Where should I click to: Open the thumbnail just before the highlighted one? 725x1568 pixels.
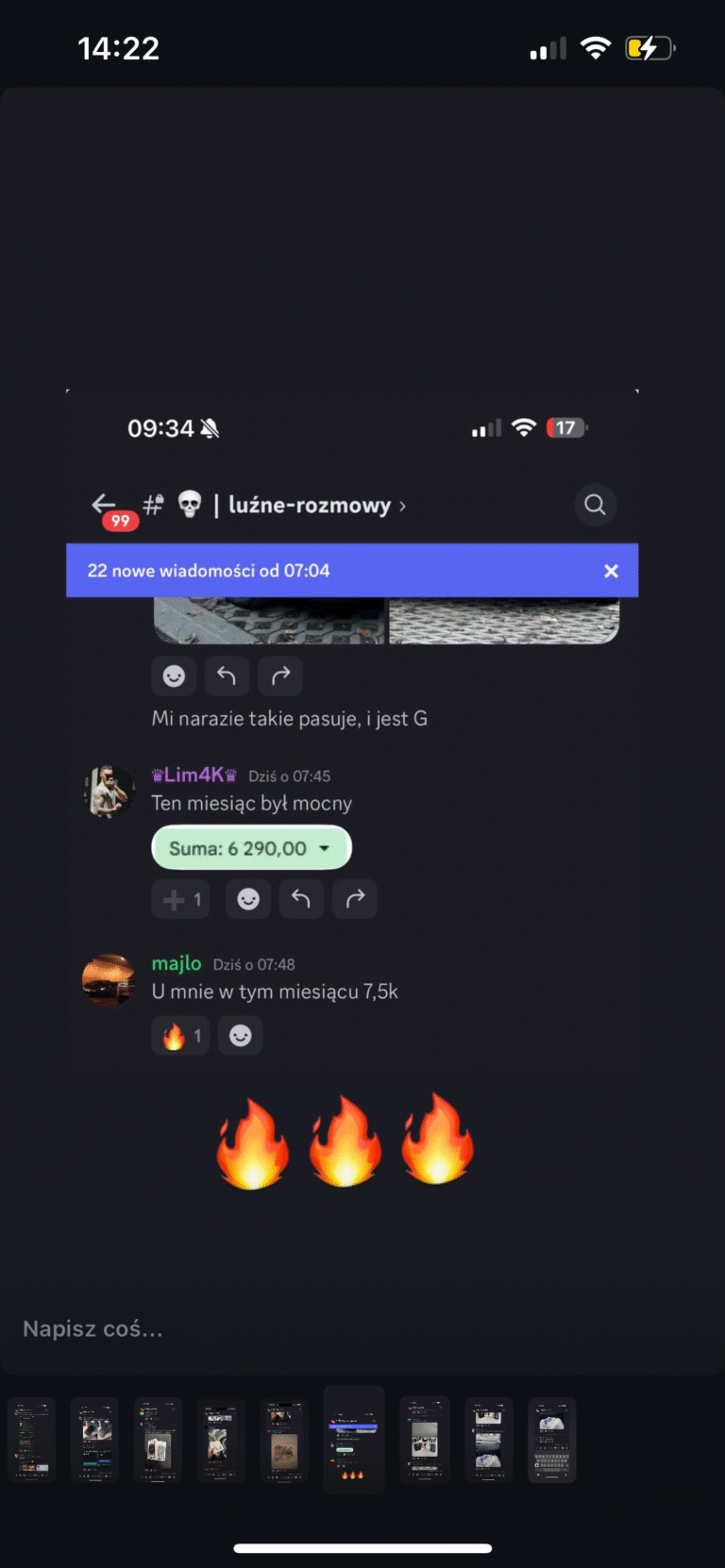coord(284,1441)
